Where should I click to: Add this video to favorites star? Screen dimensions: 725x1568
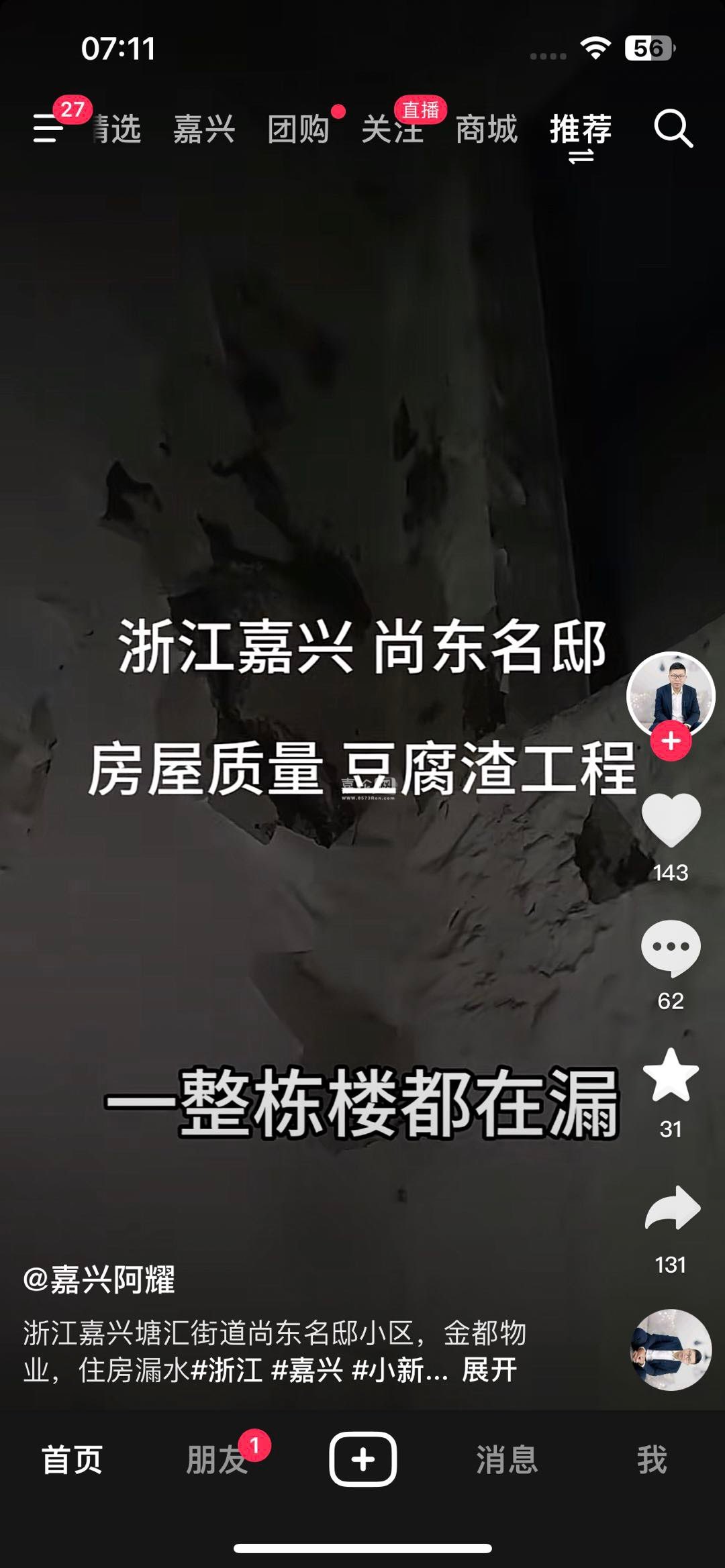tap(671, 1076)
